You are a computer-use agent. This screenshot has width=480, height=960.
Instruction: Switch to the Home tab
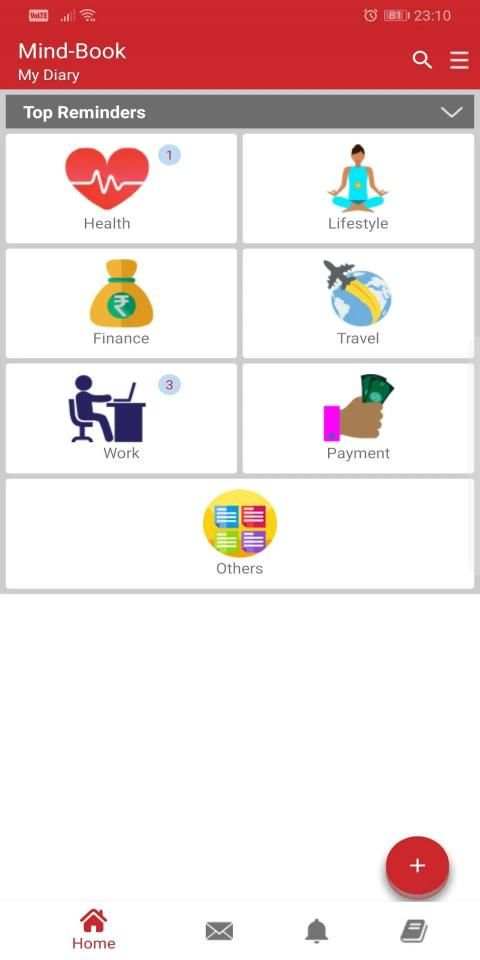(x=94, y=929)
